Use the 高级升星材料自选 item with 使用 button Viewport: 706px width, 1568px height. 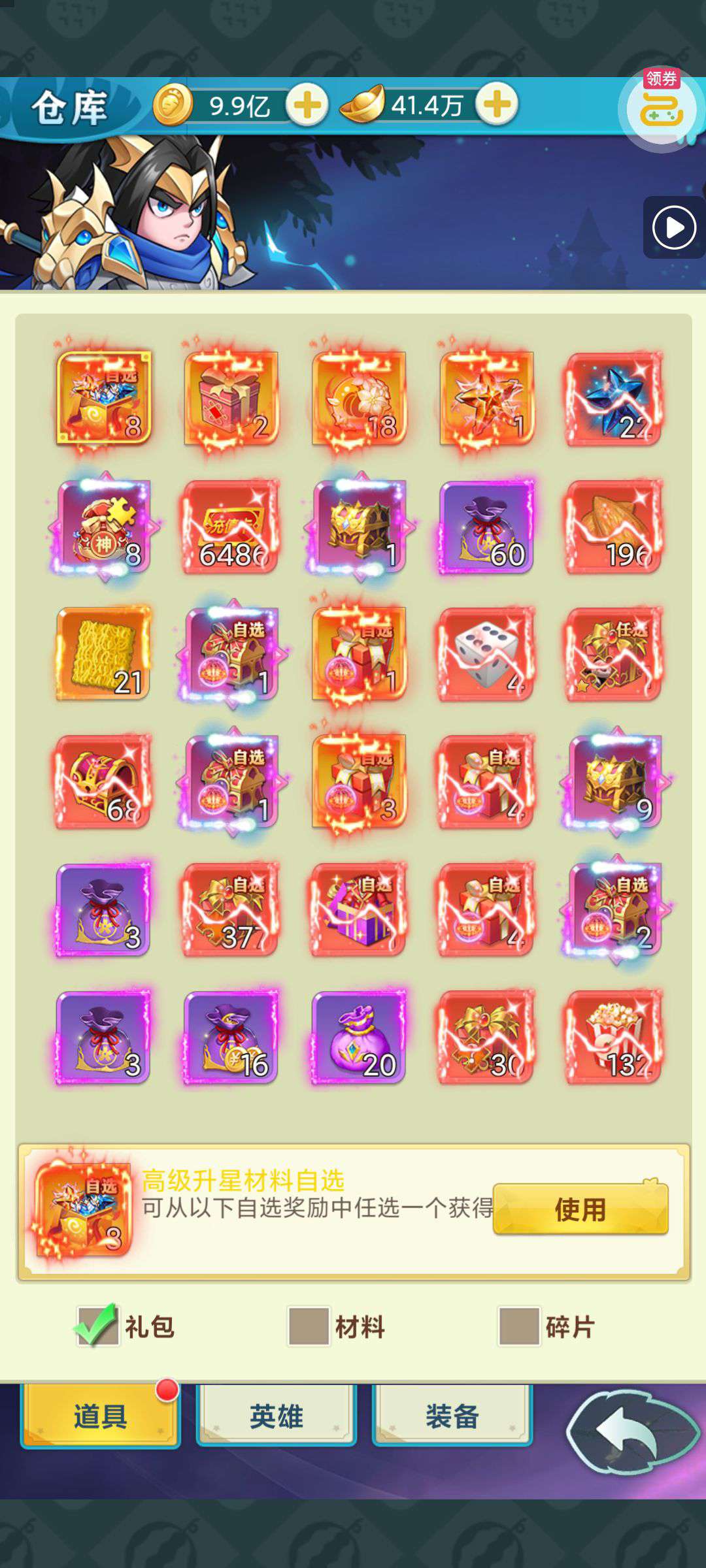pyautogui.click(x=580, y=1209)
